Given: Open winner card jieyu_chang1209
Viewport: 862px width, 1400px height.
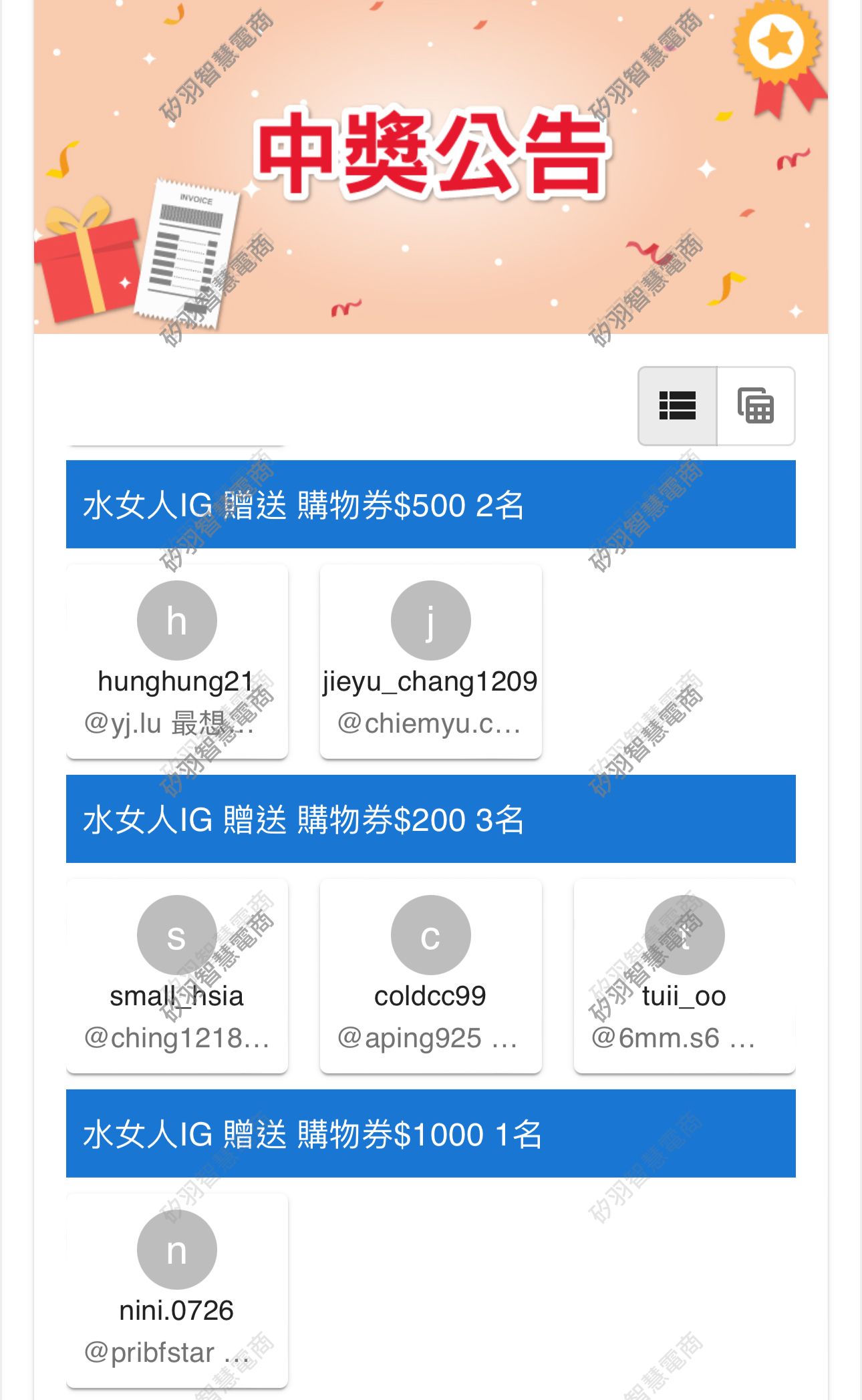Looking at the screenshot, I should point(430,661).
